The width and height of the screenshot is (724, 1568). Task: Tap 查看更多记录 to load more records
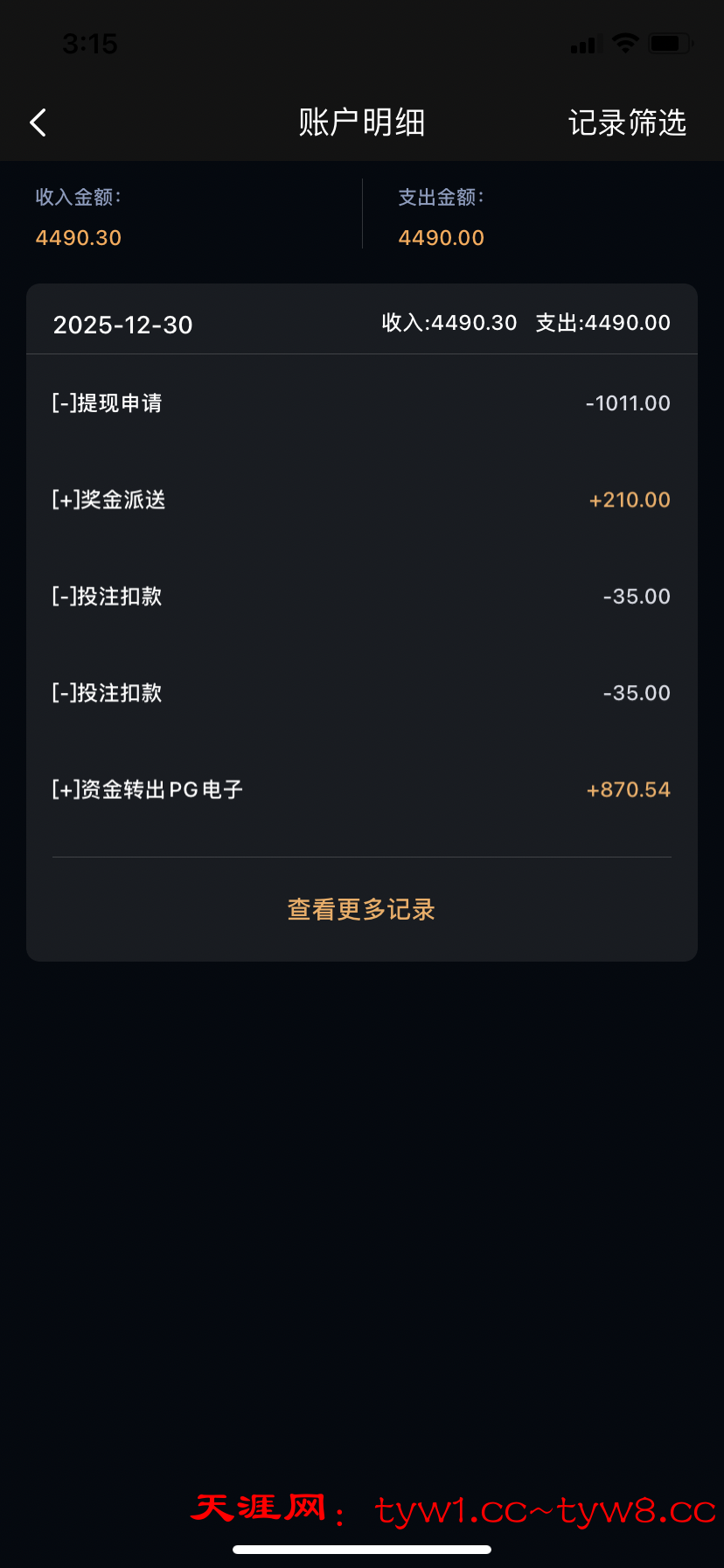point(361,909)
